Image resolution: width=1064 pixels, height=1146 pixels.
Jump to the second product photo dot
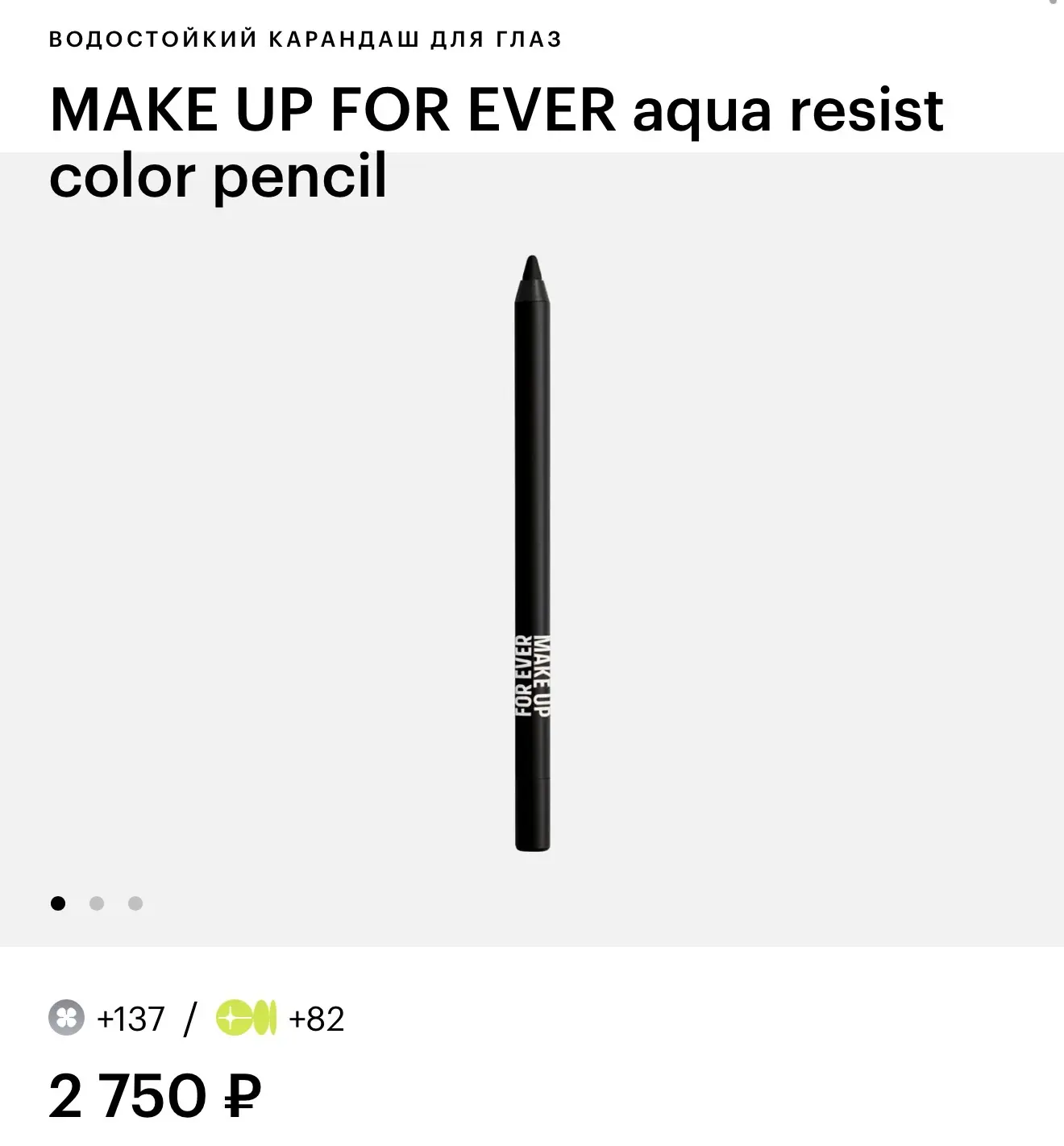click(x=97, y=903)
